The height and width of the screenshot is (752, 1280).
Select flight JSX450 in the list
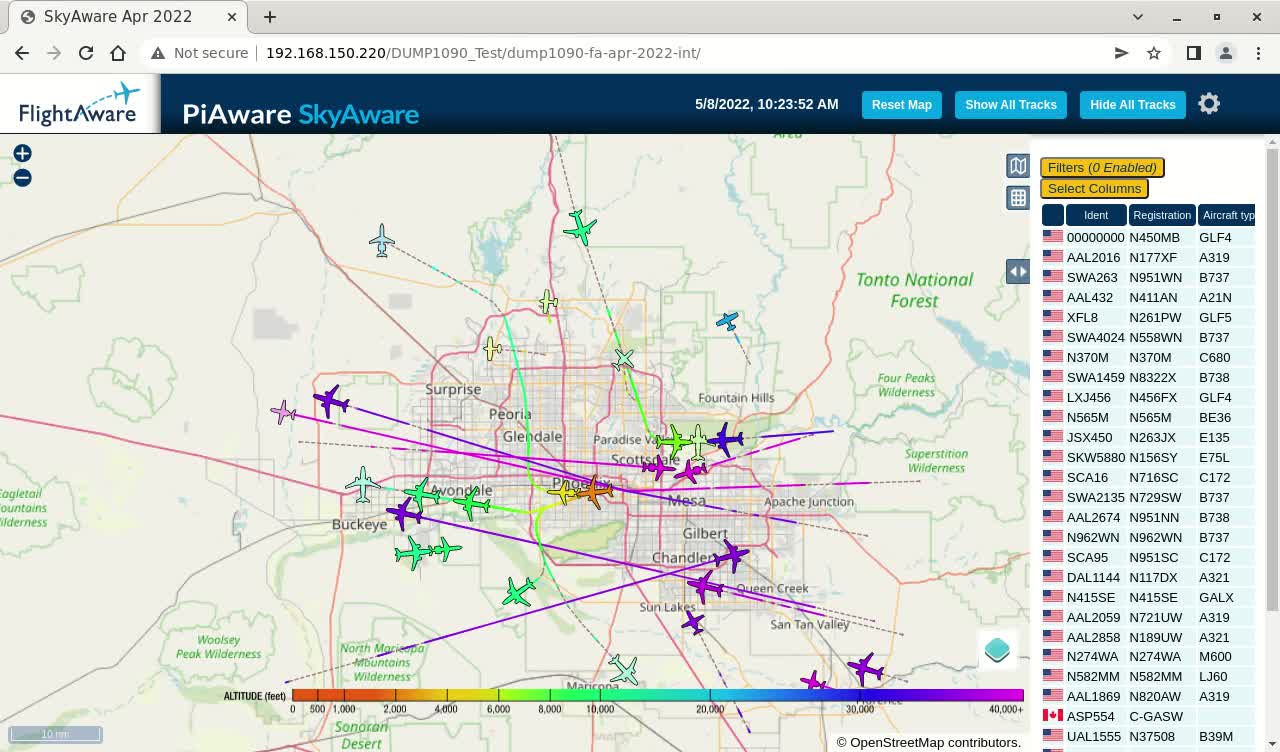point(1089,438)
